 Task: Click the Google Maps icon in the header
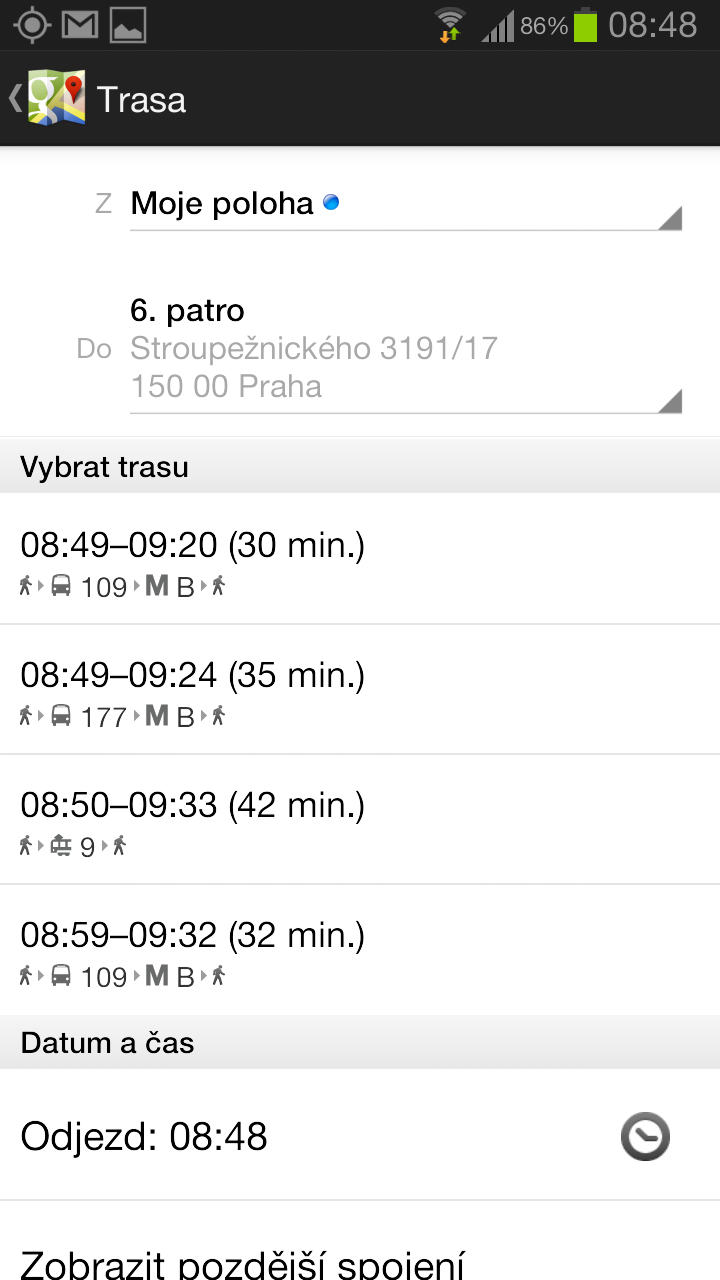(58, 98)
